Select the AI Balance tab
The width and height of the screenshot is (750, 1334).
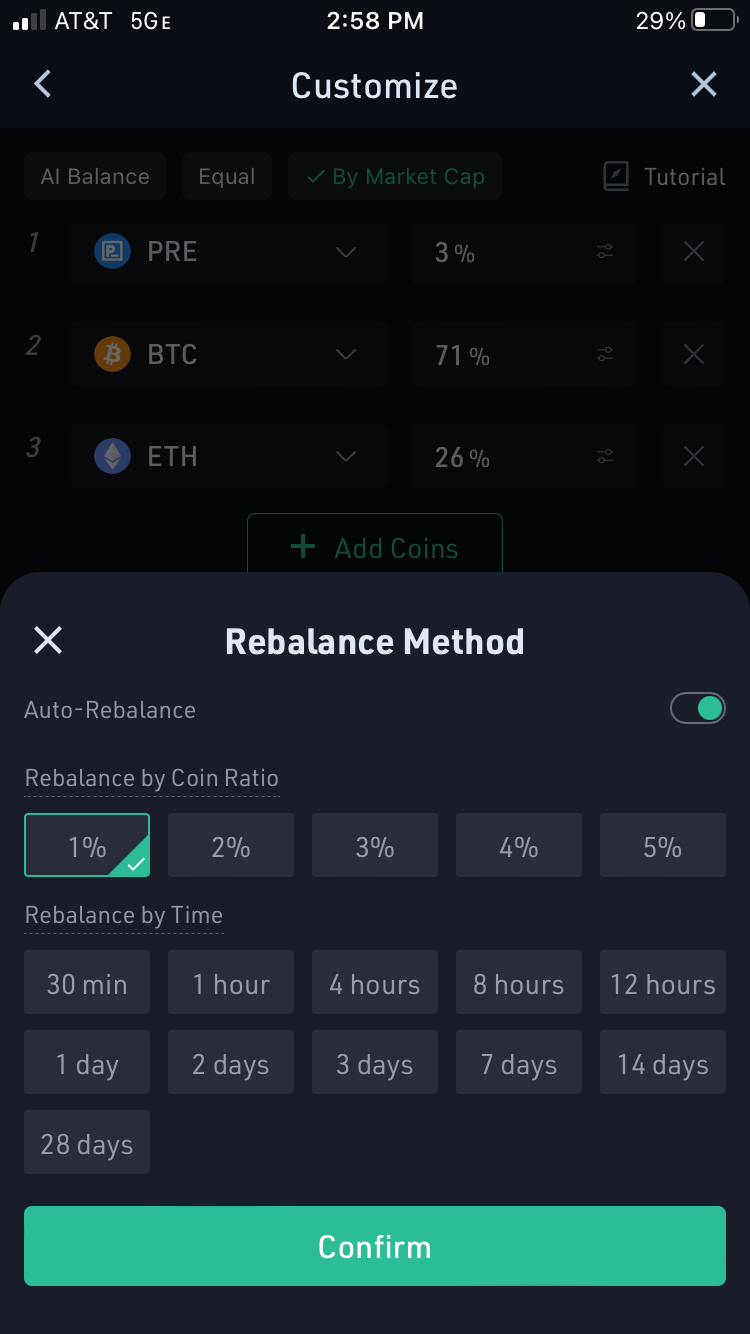coord(94,176)
